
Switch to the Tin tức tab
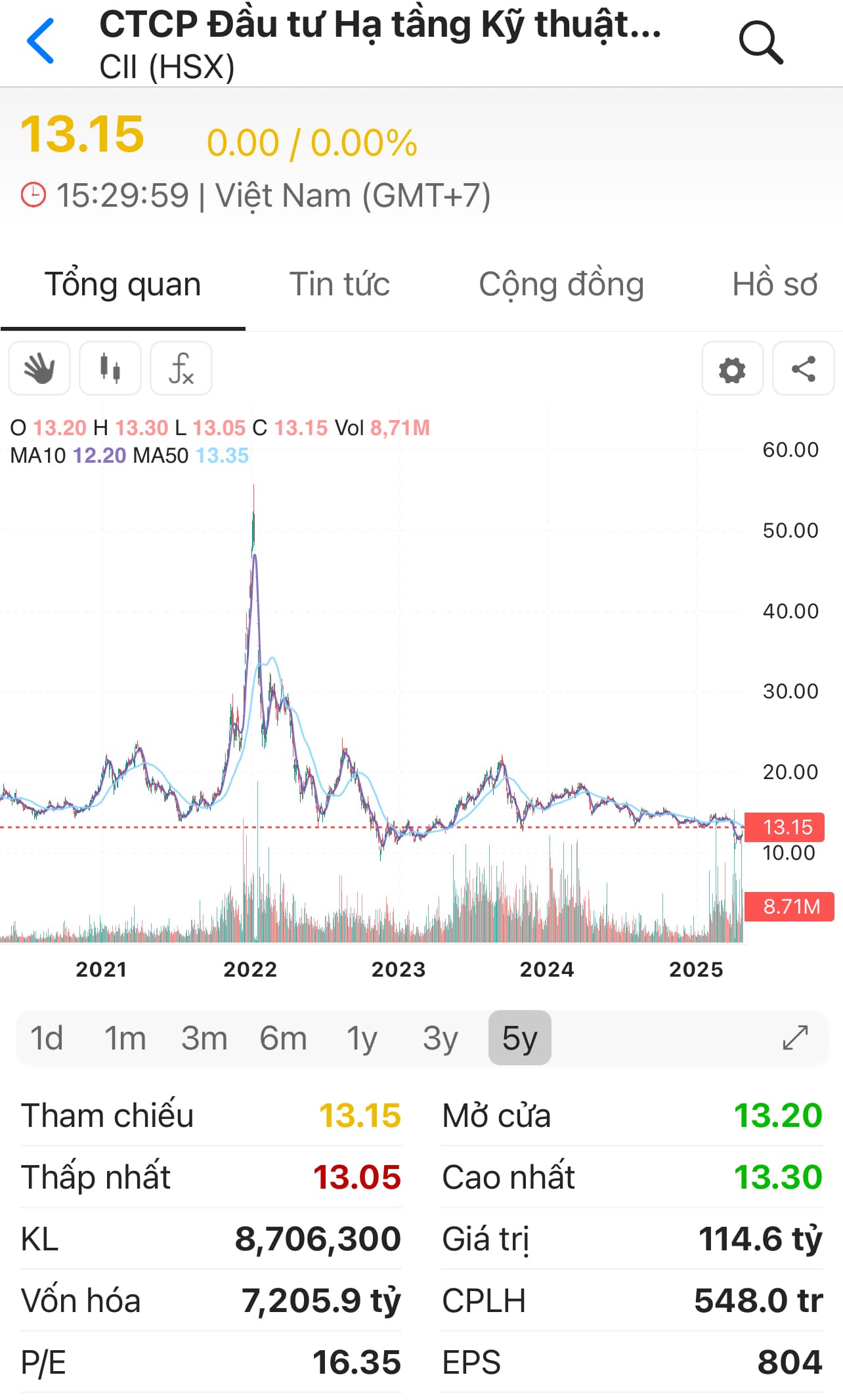click(339, 285)
